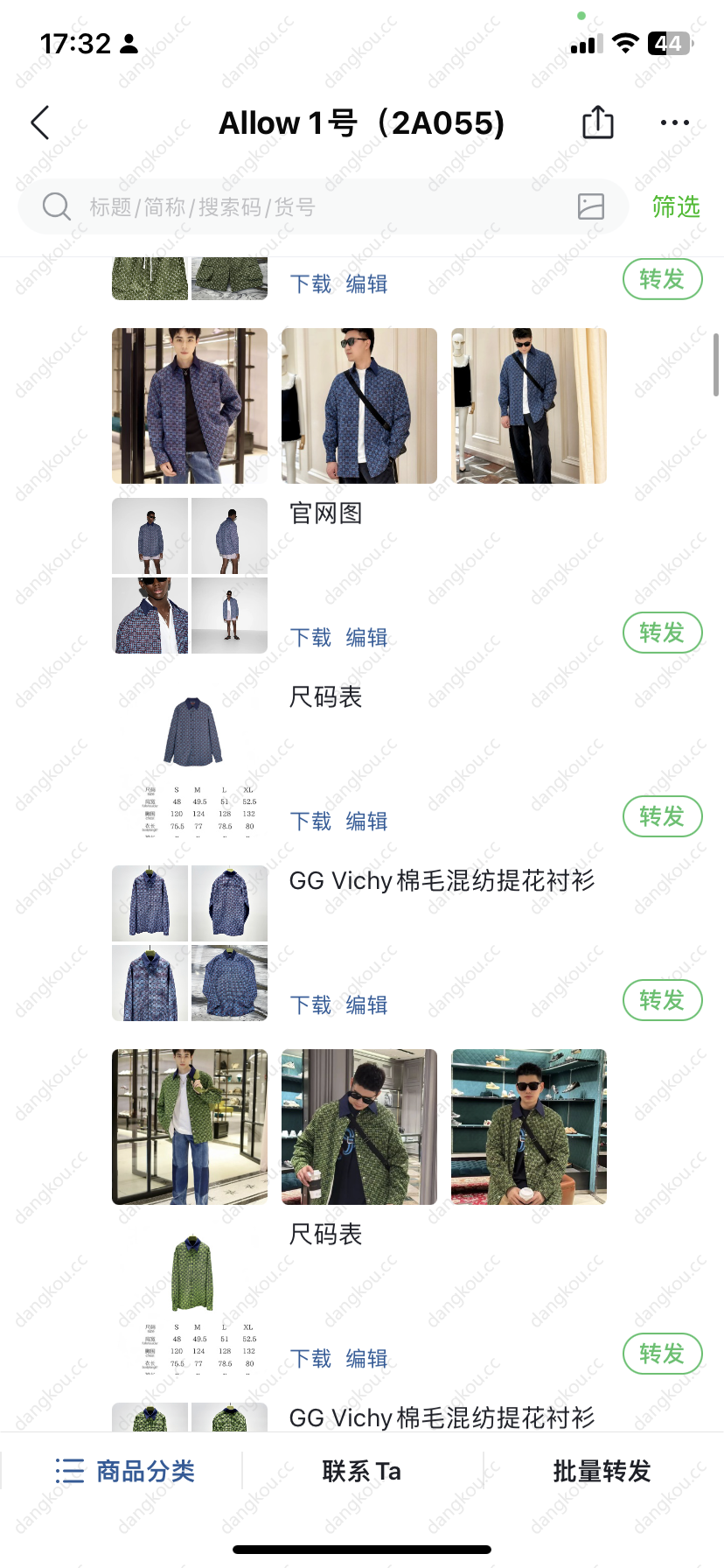Viewport: 724px width, 1568px height.
Task: Share the Allow 1号 album
Action: pos(598,122)
